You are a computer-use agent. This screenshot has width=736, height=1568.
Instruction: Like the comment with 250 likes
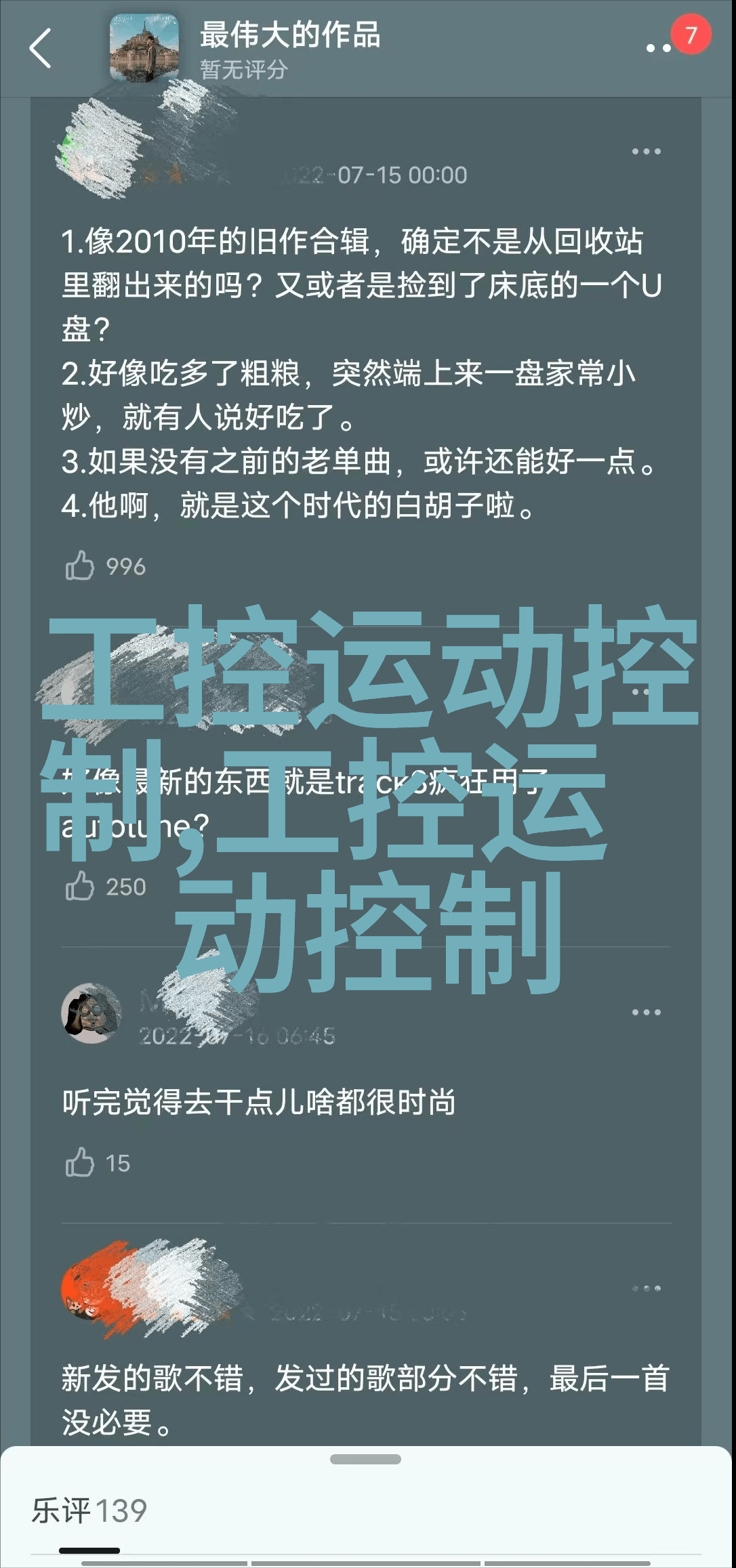[80, 886]
